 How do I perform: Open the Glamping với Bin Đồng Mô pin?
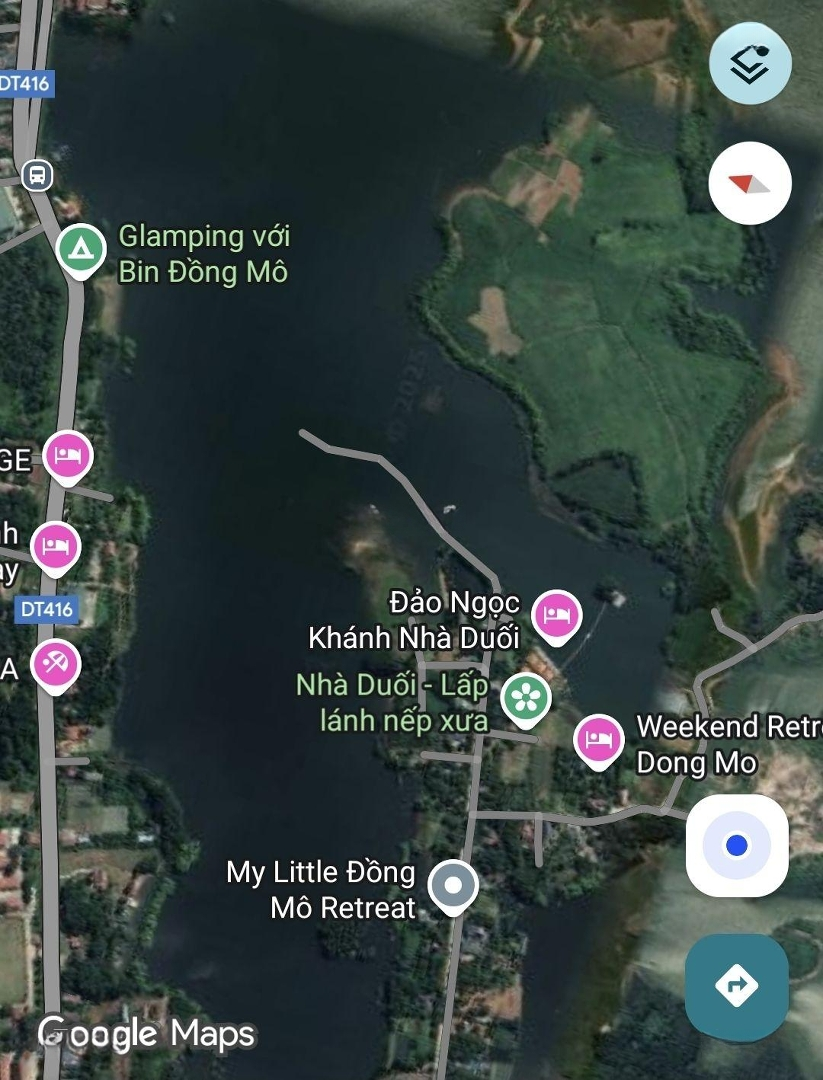coord(80,248)
